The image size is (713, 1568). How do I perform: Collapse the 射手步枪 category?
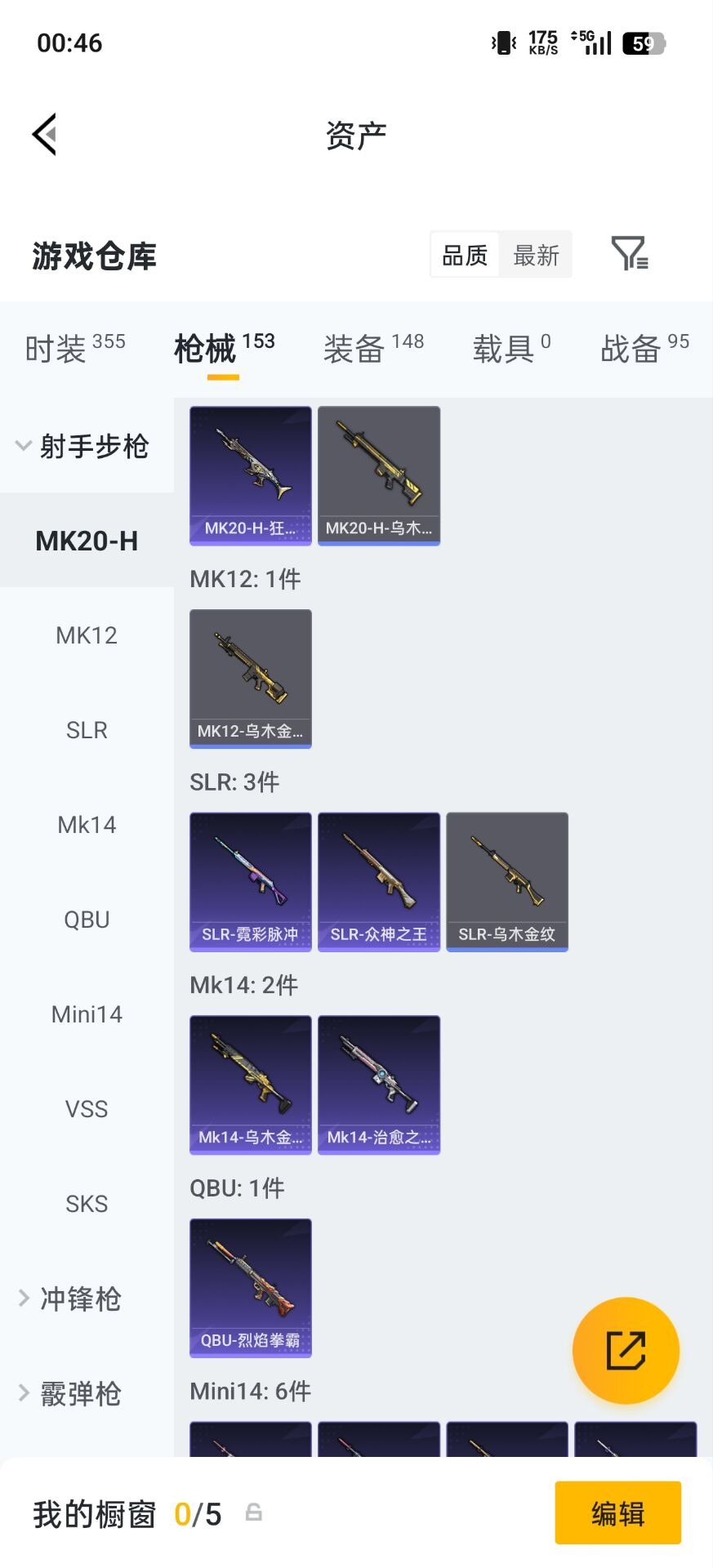coord(82,446)
